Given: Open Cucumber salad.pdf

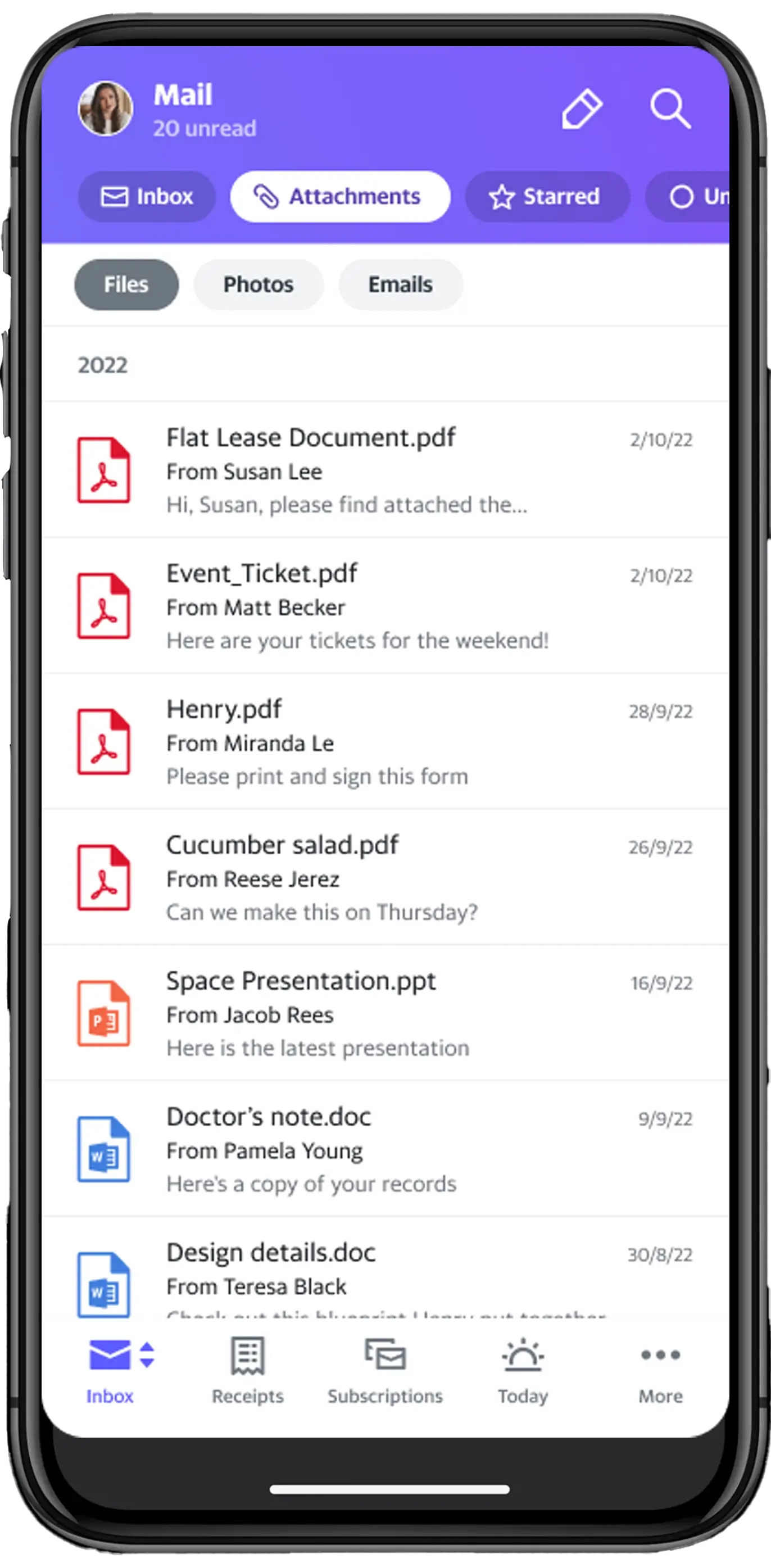Looking at the screenshot, I should tap(385, 877).
